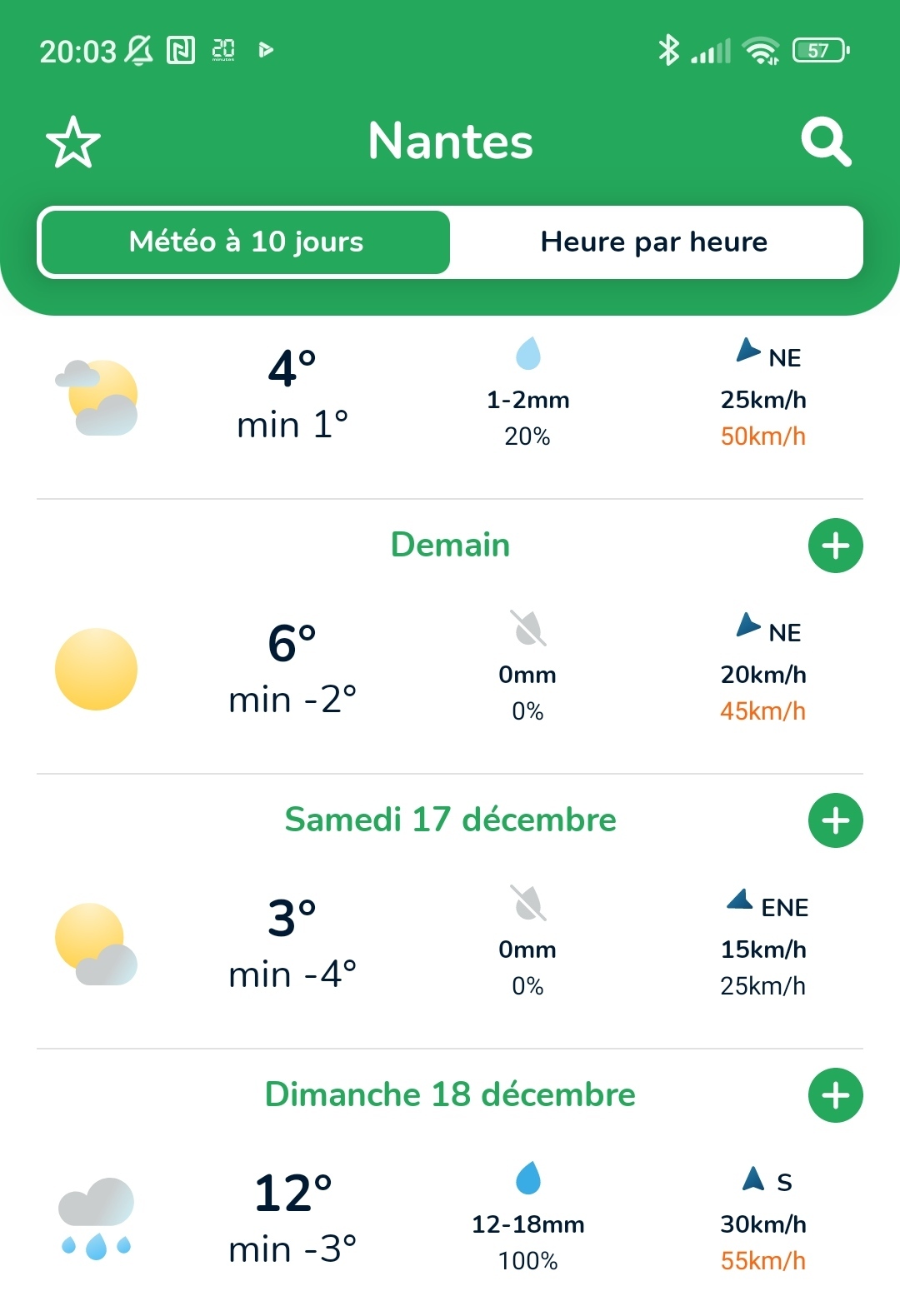Expand Samedi 17 décembre forecast details
Viewport: 900px width, 1316px height.
[835, 820]
